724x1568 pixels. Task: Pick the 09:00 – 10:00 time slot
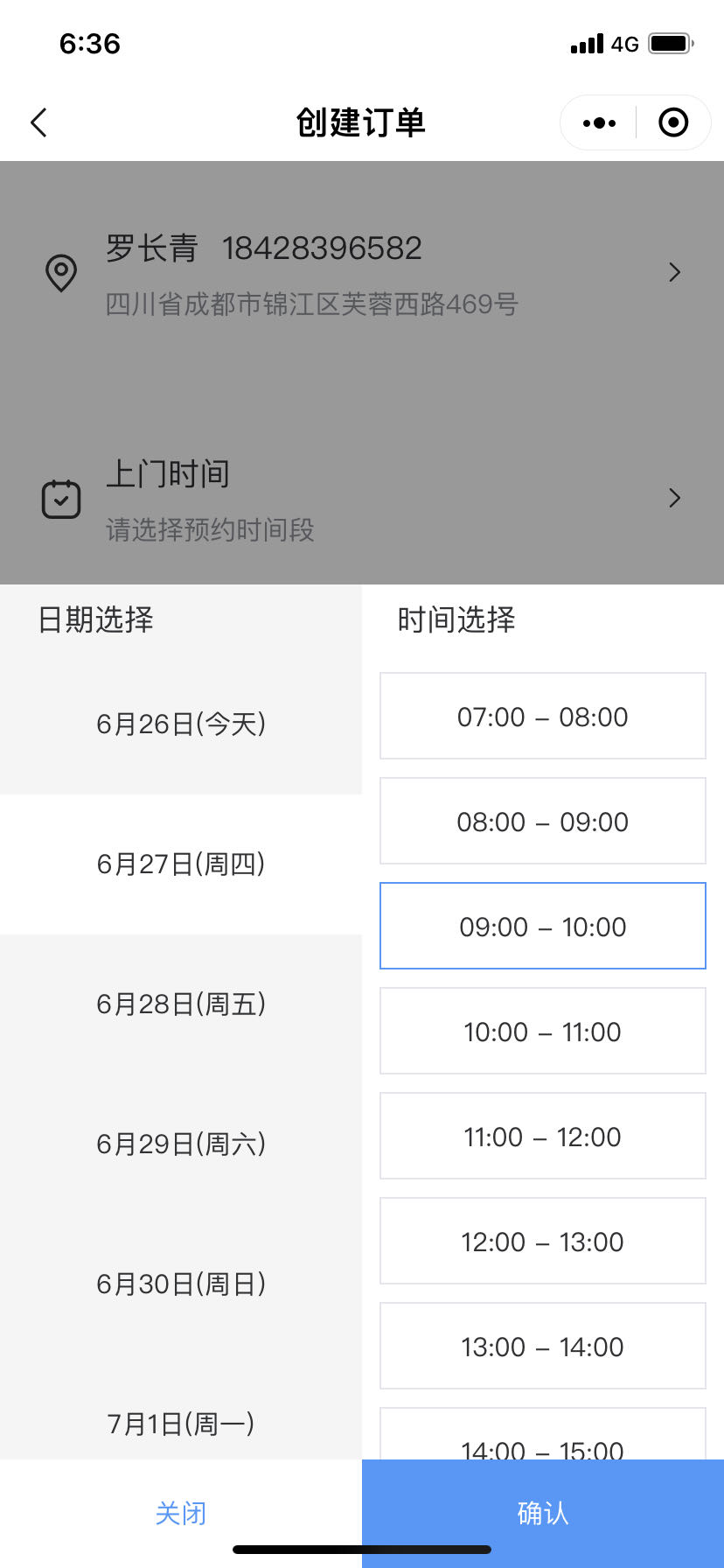[543, 926]
